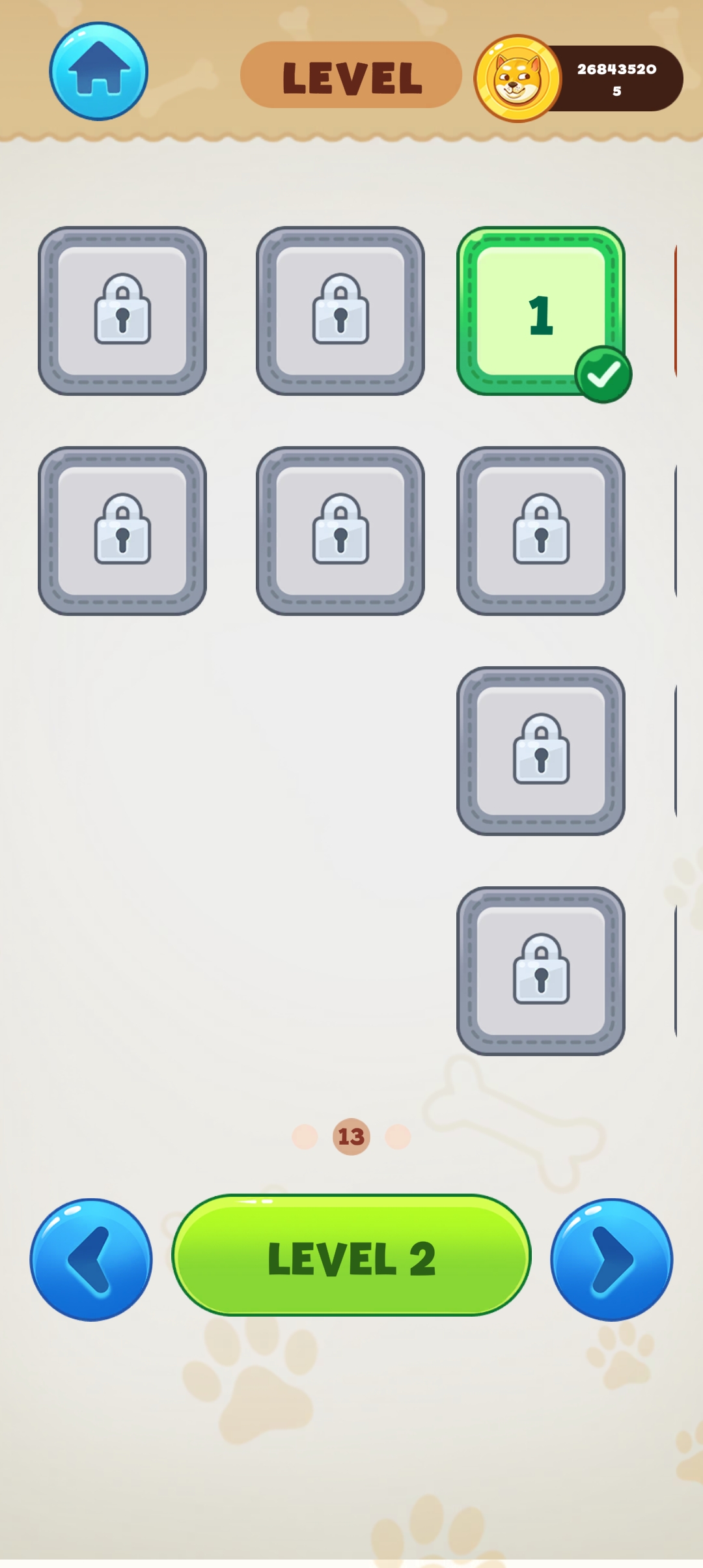Open completed level 1 tile

[540, 311]
